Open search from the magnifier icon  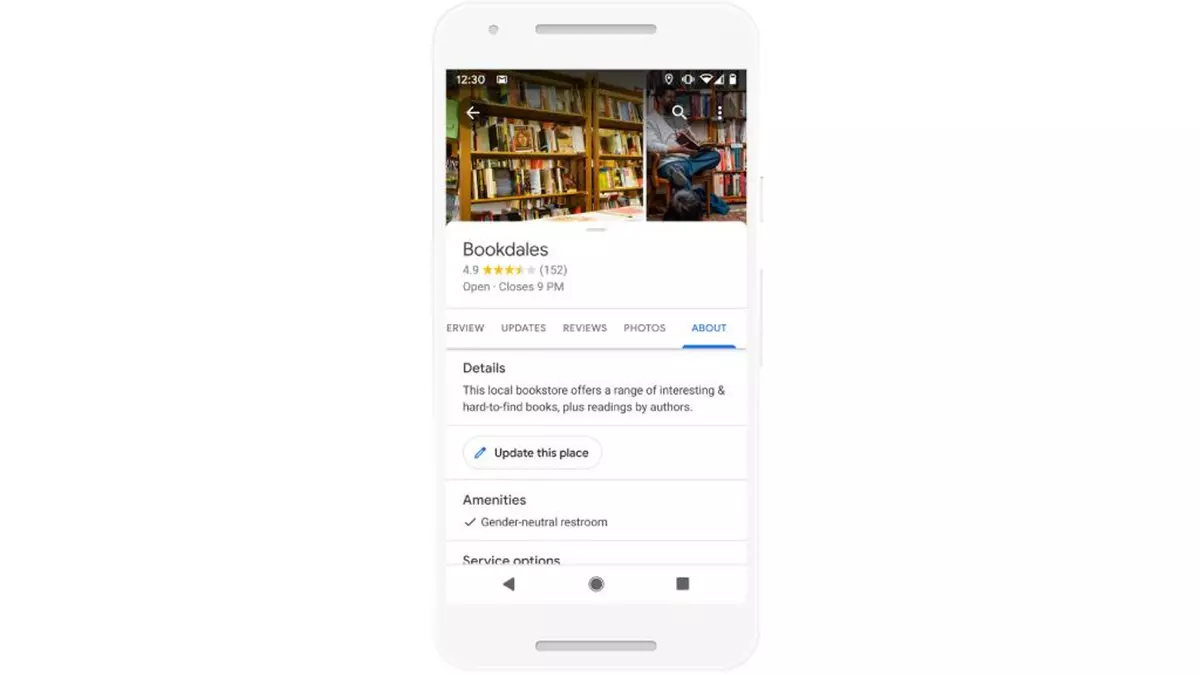tap(679, 113)
